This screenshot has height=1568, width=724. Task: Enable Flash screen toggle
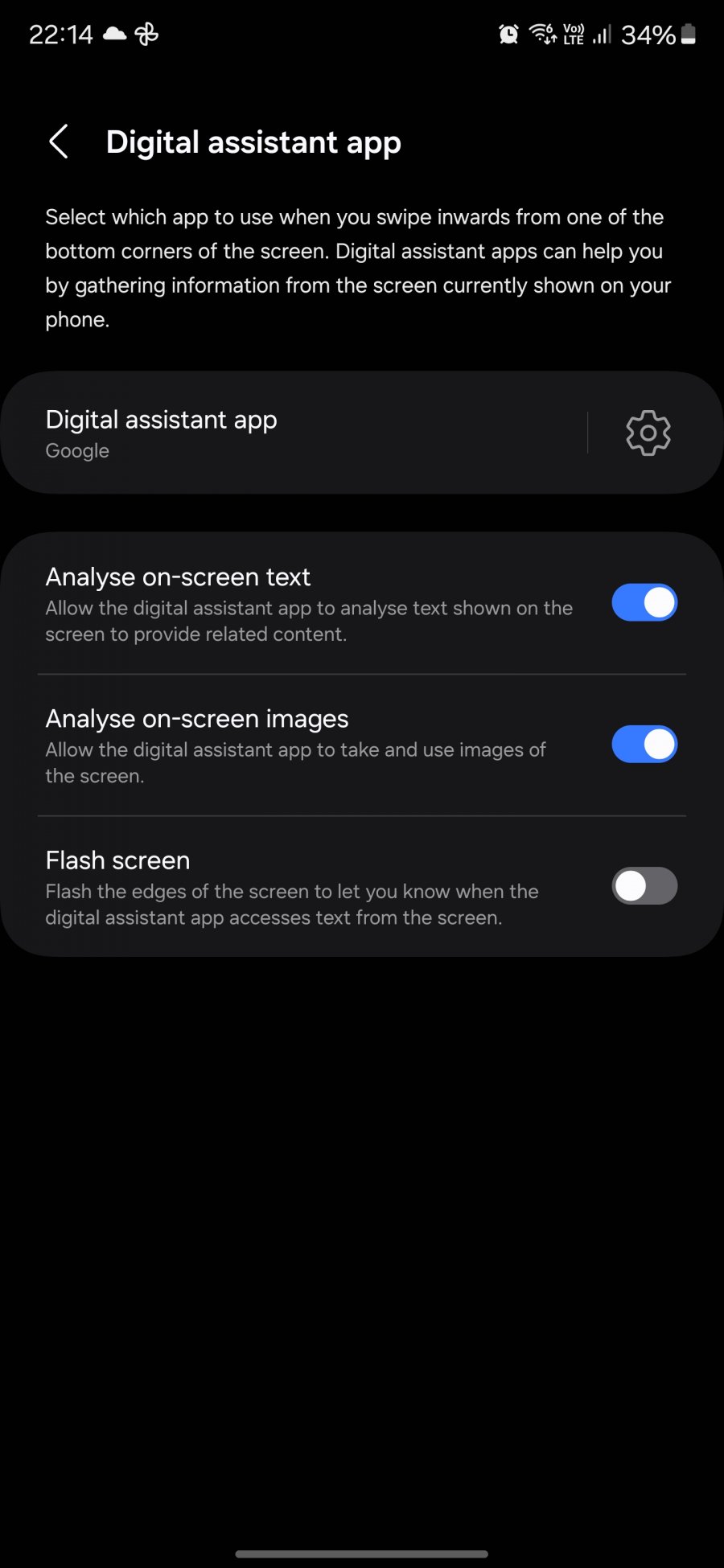644,885
